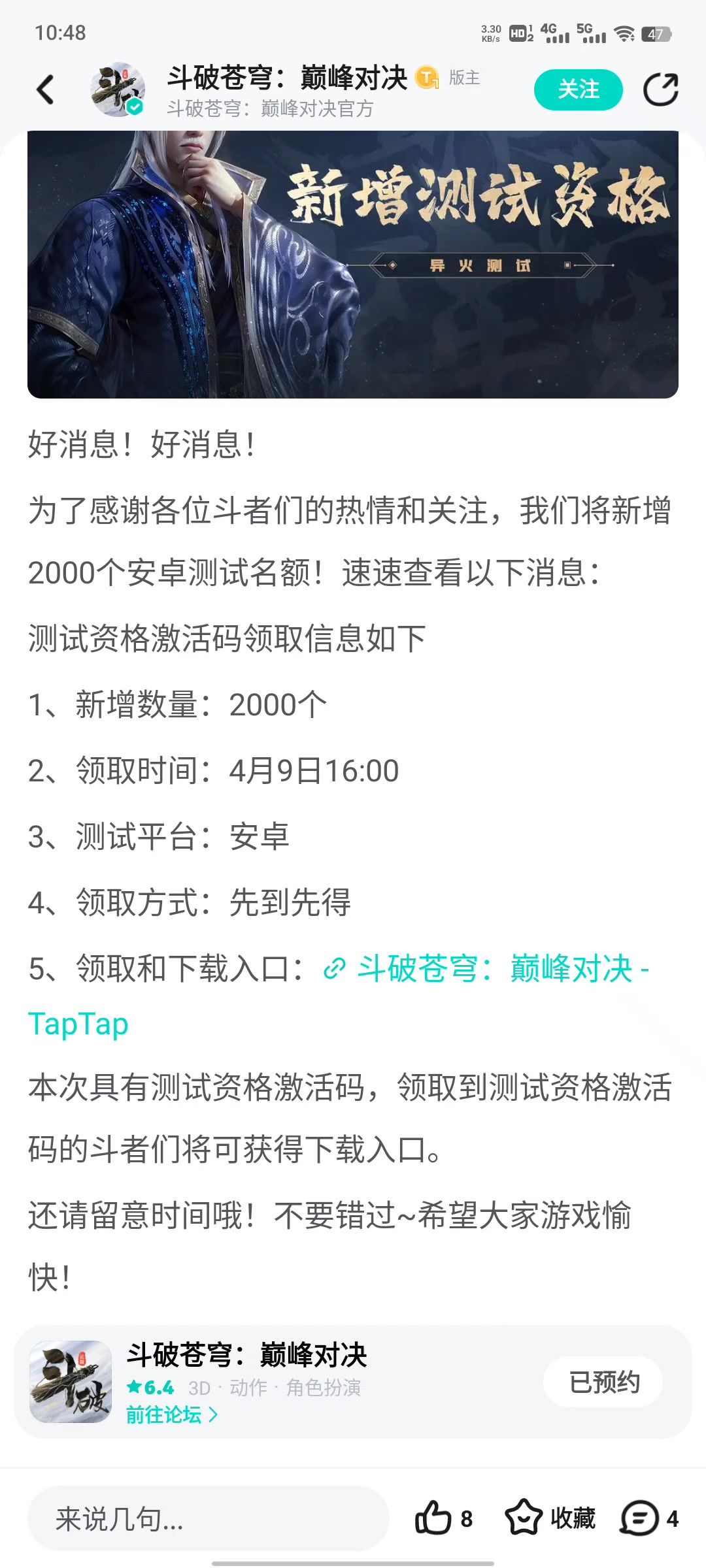Viewport: 706px width, 1568px height.
Task: Follow with the 关注 button
Action: [579, 90]
